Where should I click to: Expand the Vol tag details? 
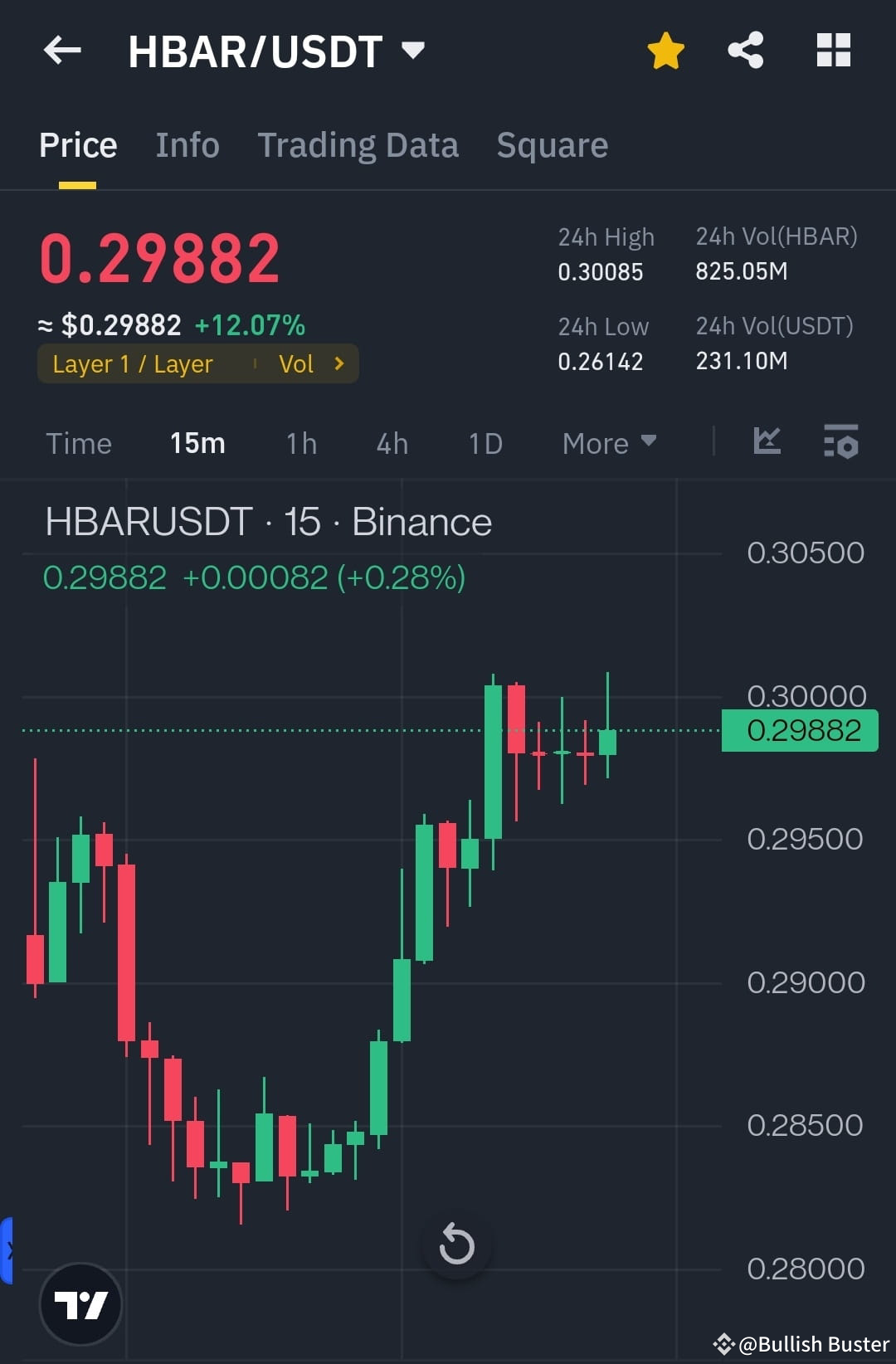[311, 363]
